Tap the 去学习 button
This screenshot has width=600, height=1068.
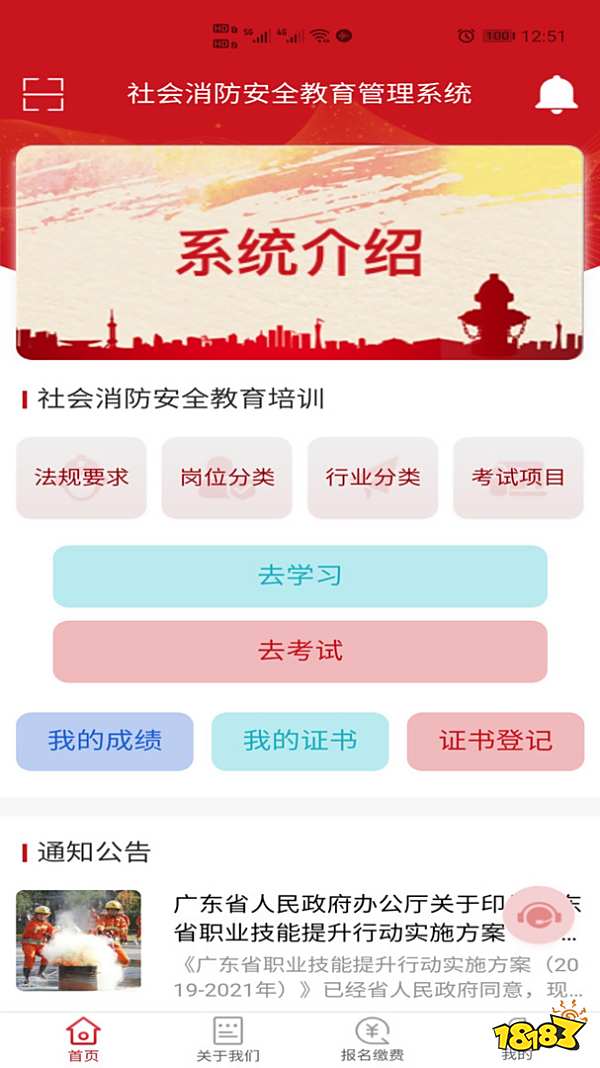click(x=300, y=576)
